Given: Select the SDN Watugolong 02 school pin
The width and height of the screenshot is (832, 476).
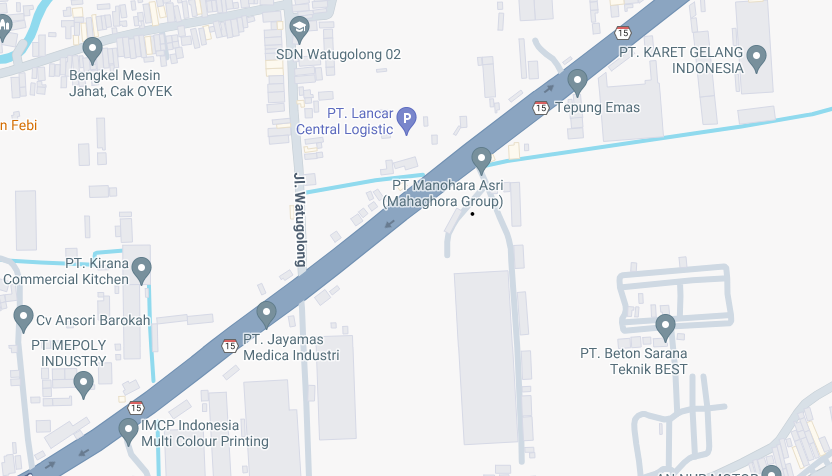Looking at the screenshot, I should (298, 28).
